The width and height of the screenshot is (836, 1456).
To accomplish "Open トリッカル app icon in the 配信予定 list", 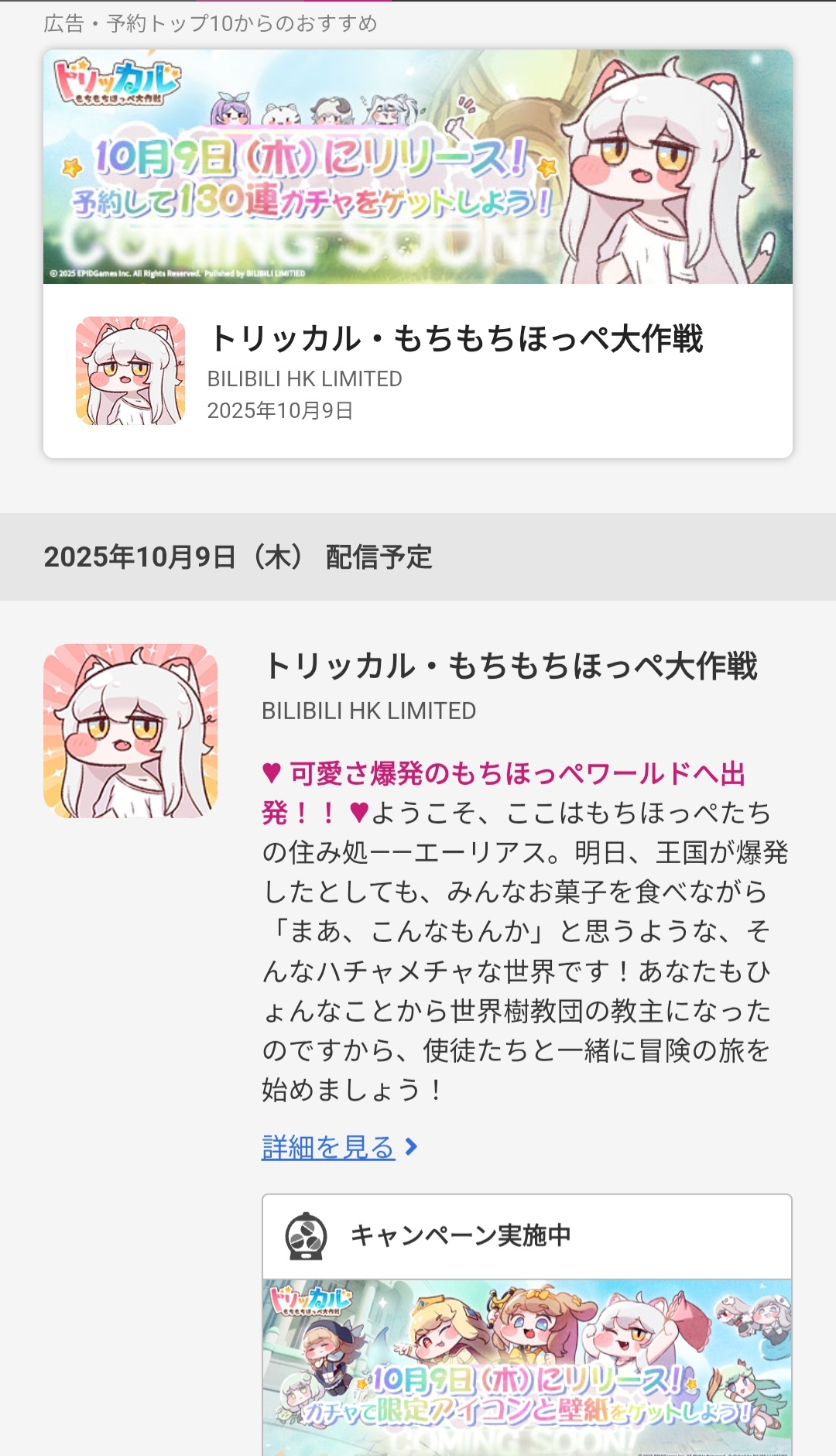I will tap(131, 731).
